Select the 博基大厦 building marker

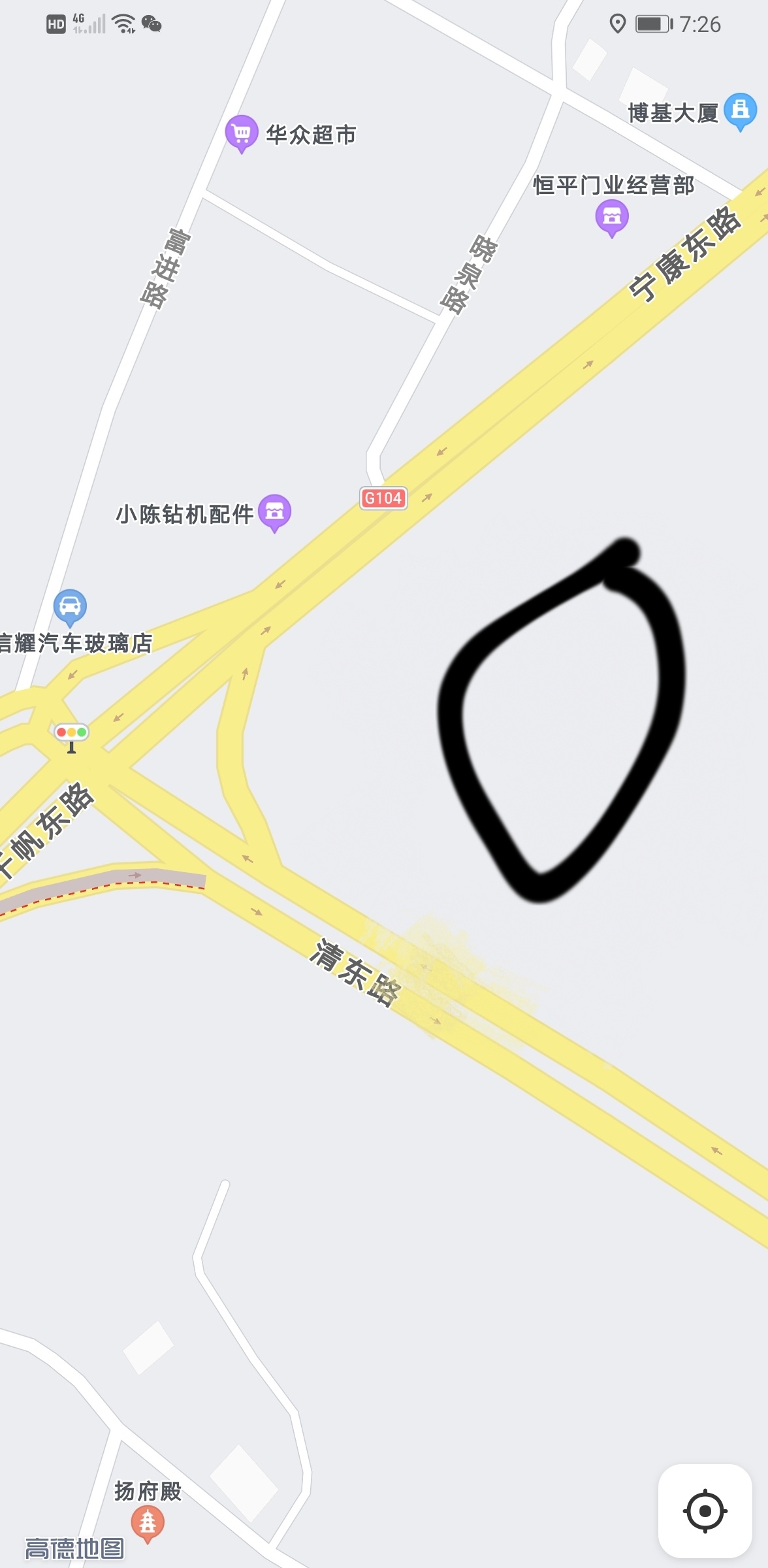(740, 110)
